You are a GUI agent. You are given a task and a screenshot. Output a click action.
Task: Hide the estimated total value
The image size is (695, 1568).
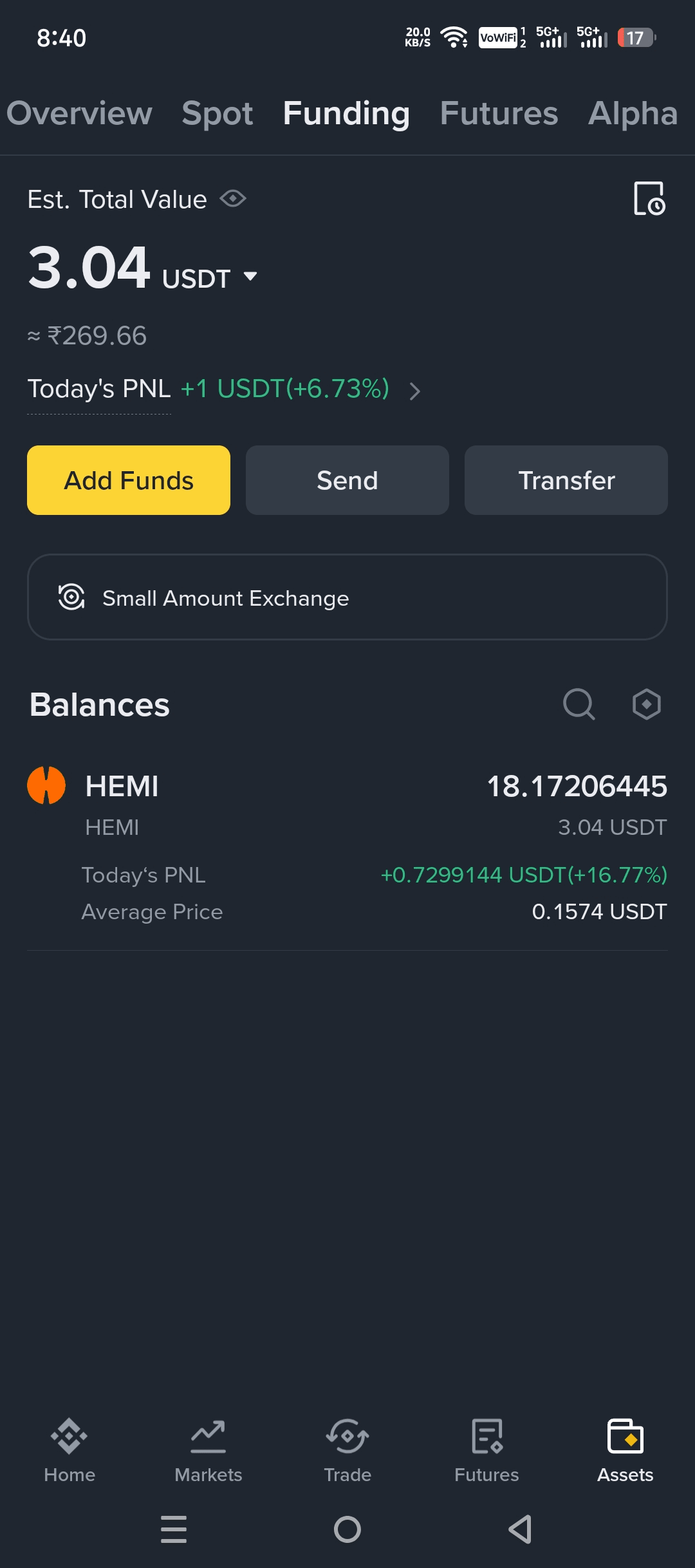(x=233, y=199)
